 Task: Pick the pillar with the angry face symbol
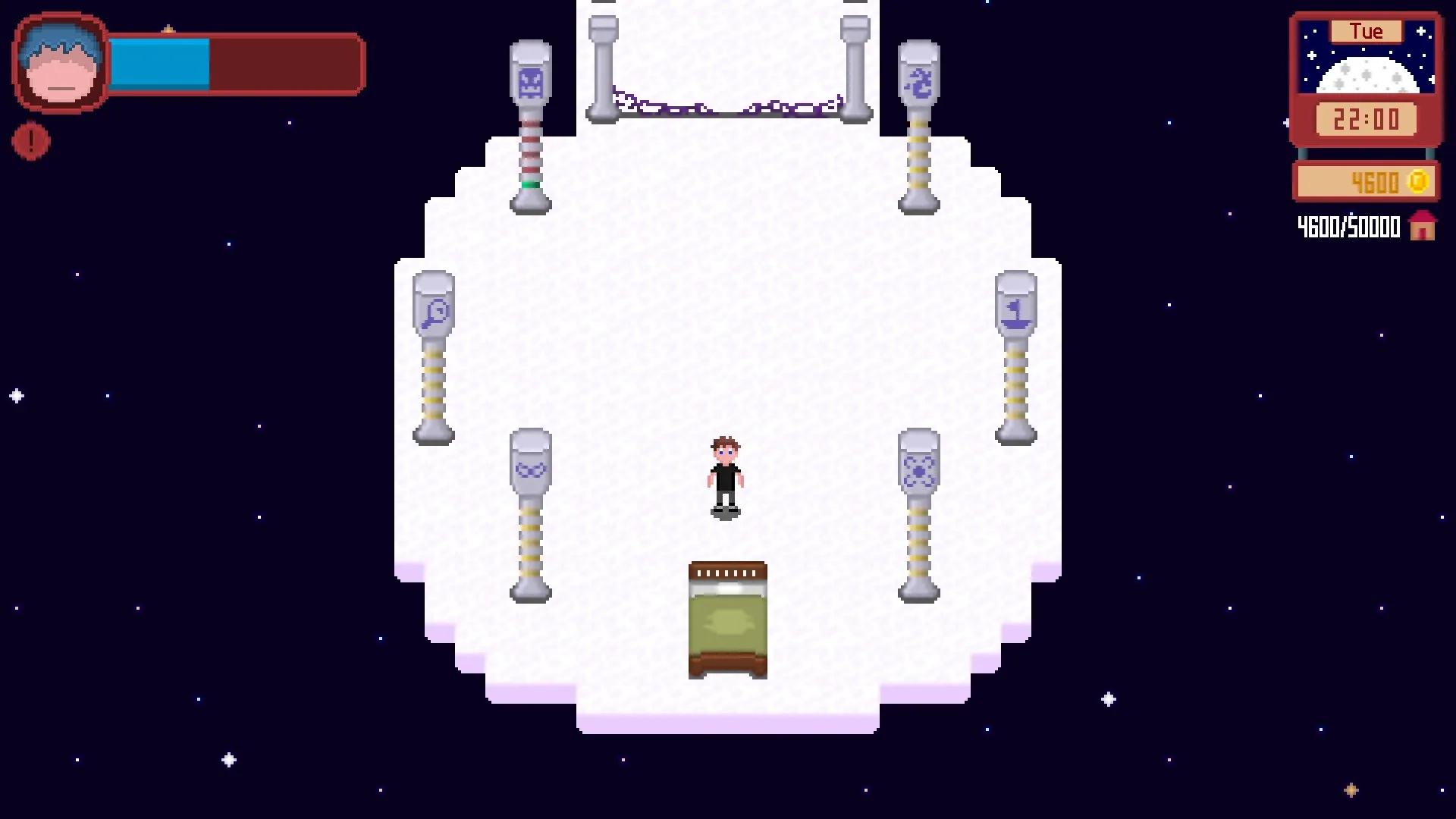pyautogui.click(x=531, y=126)
